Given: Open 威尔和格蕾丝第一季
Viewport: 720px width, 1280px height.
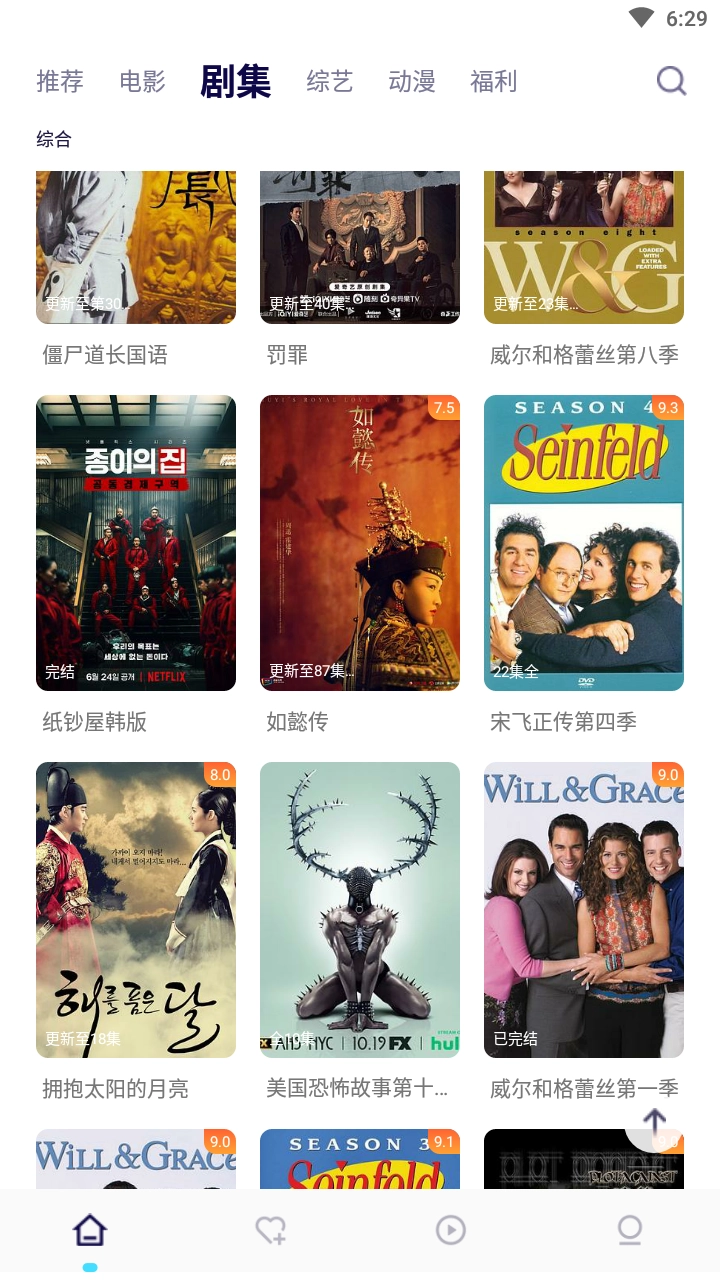Looking at the screenshot, I should (x=584, y=910).
